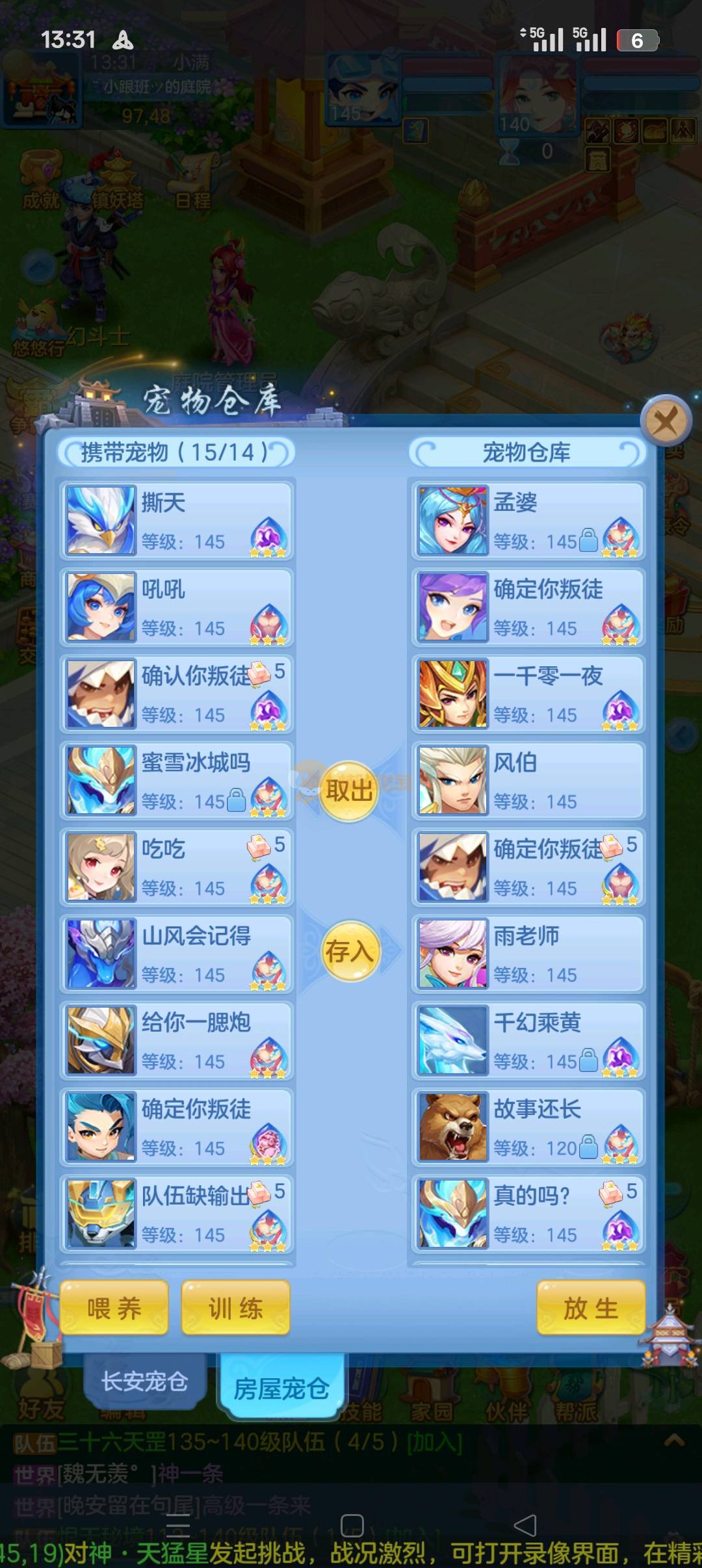Screen dimensions: 702x1568
Task: Close the 宠物仓库 pet warehouse dialog
Action: click(x=666, y=422)
